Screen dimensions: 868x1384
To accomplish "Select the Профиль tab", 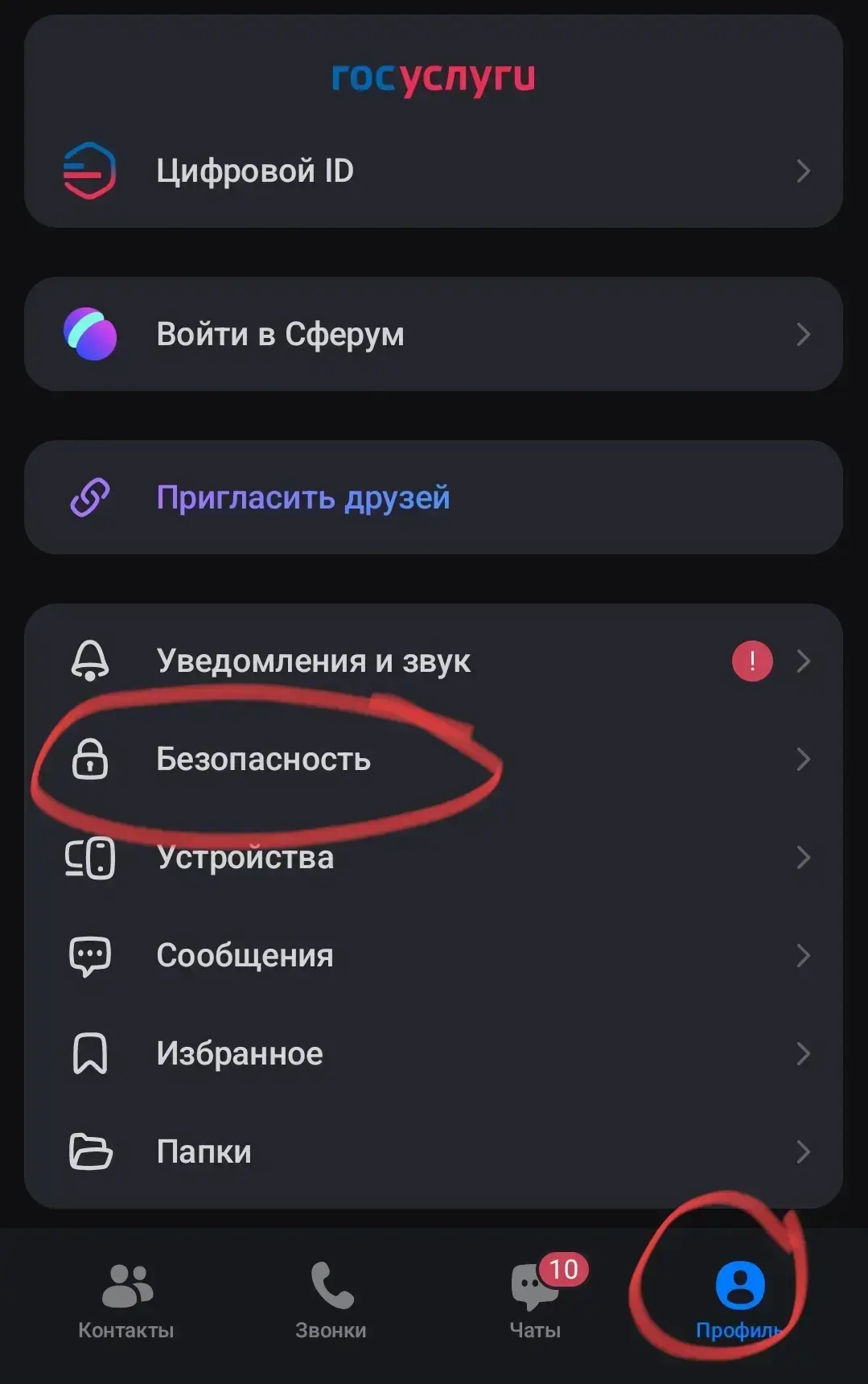I will tap(739, 1301).
